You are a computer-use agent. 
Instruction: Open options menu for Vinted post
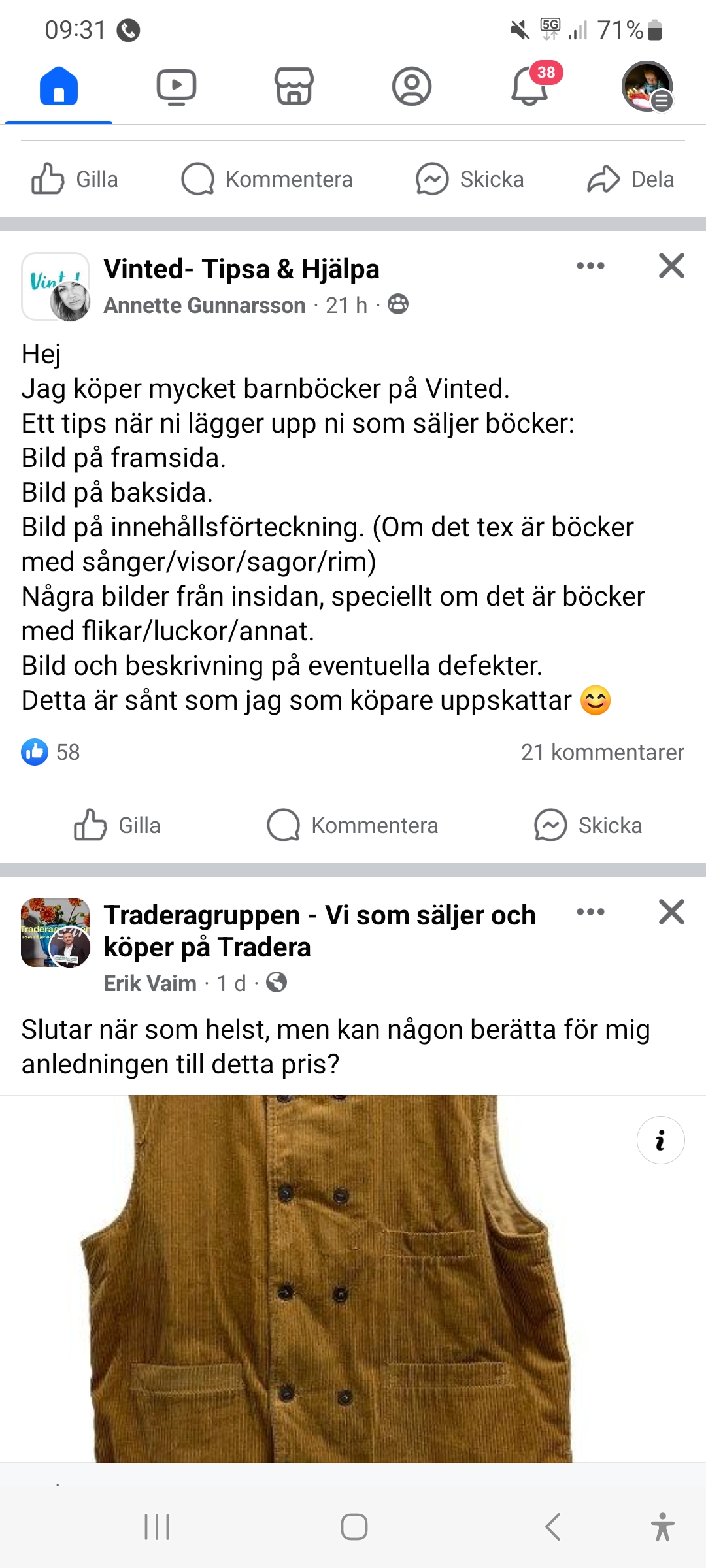(590, 266)
